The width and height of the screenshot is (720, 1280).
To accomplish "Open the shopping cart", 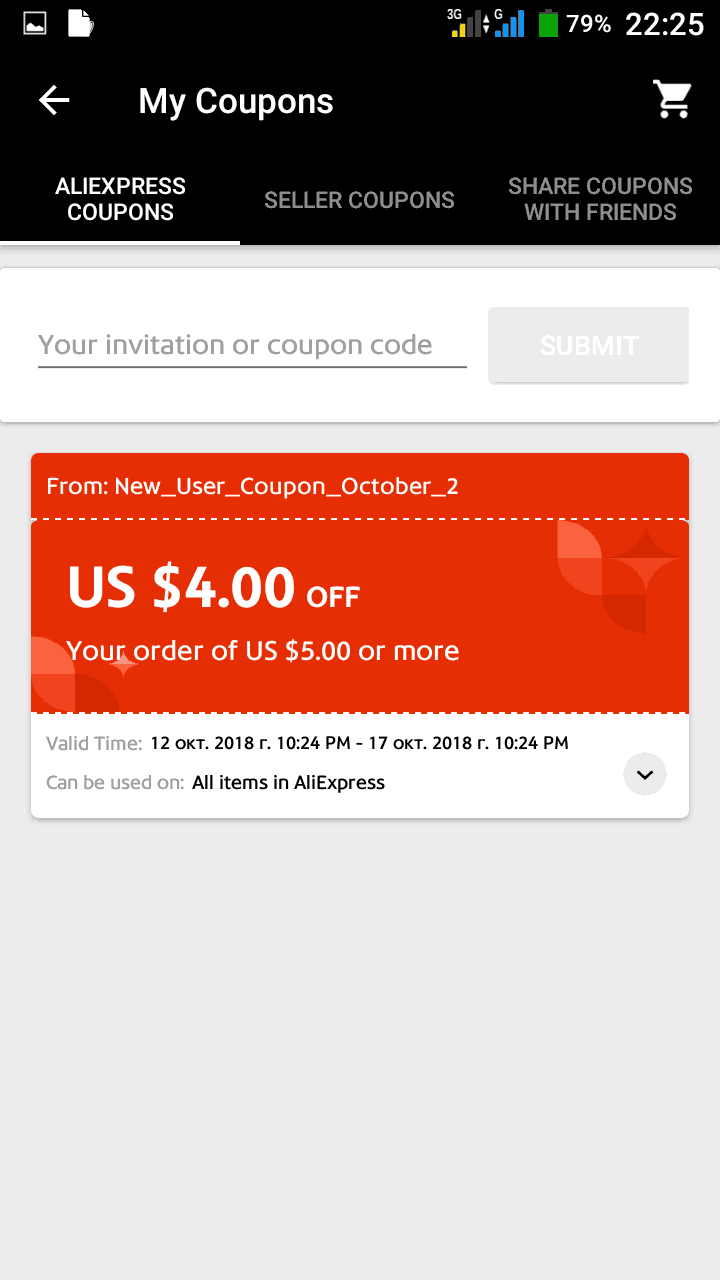I will pos(673,100).
